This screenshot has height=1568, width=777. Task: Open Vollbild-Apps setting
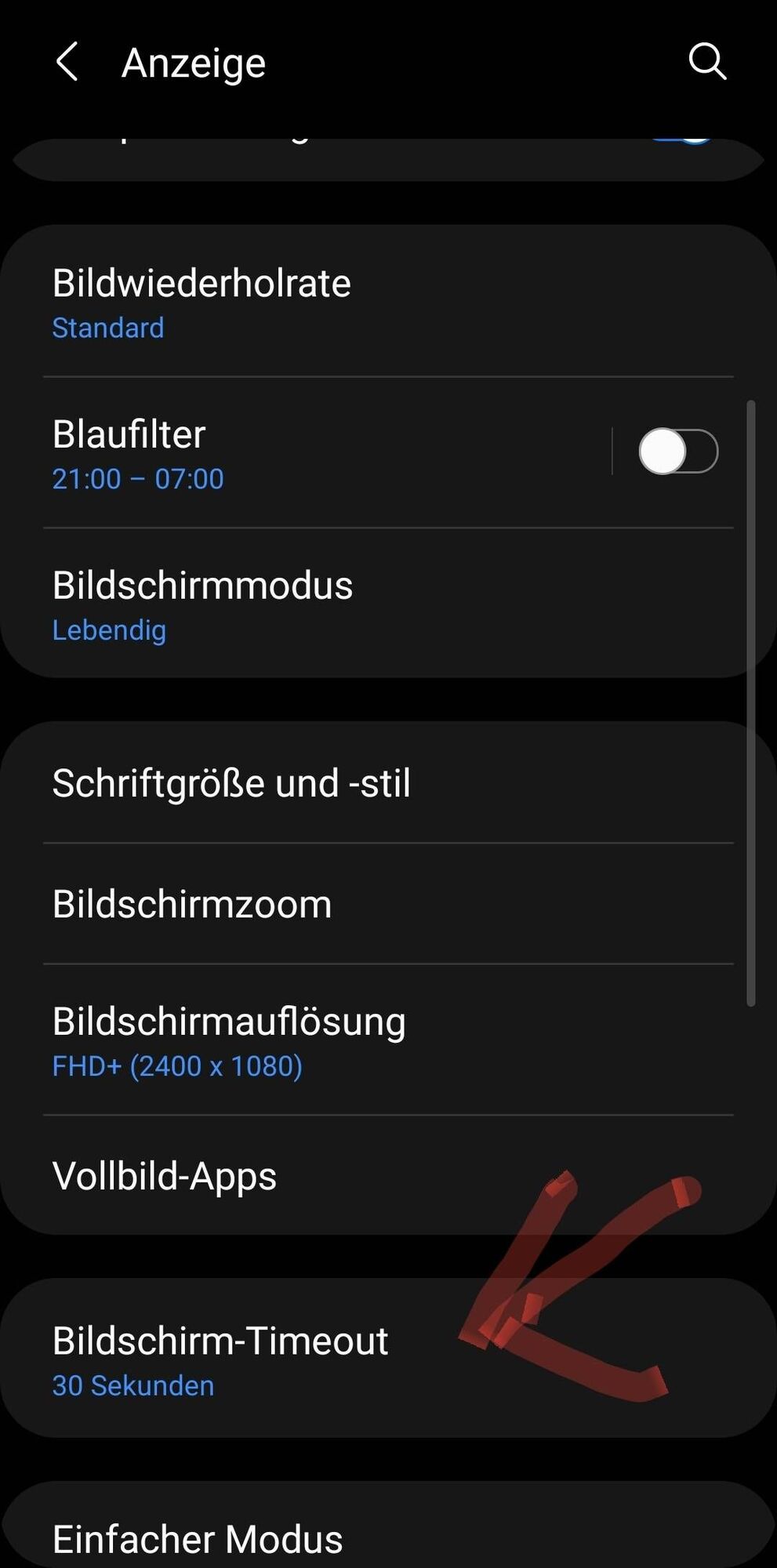coord(314,1176)
